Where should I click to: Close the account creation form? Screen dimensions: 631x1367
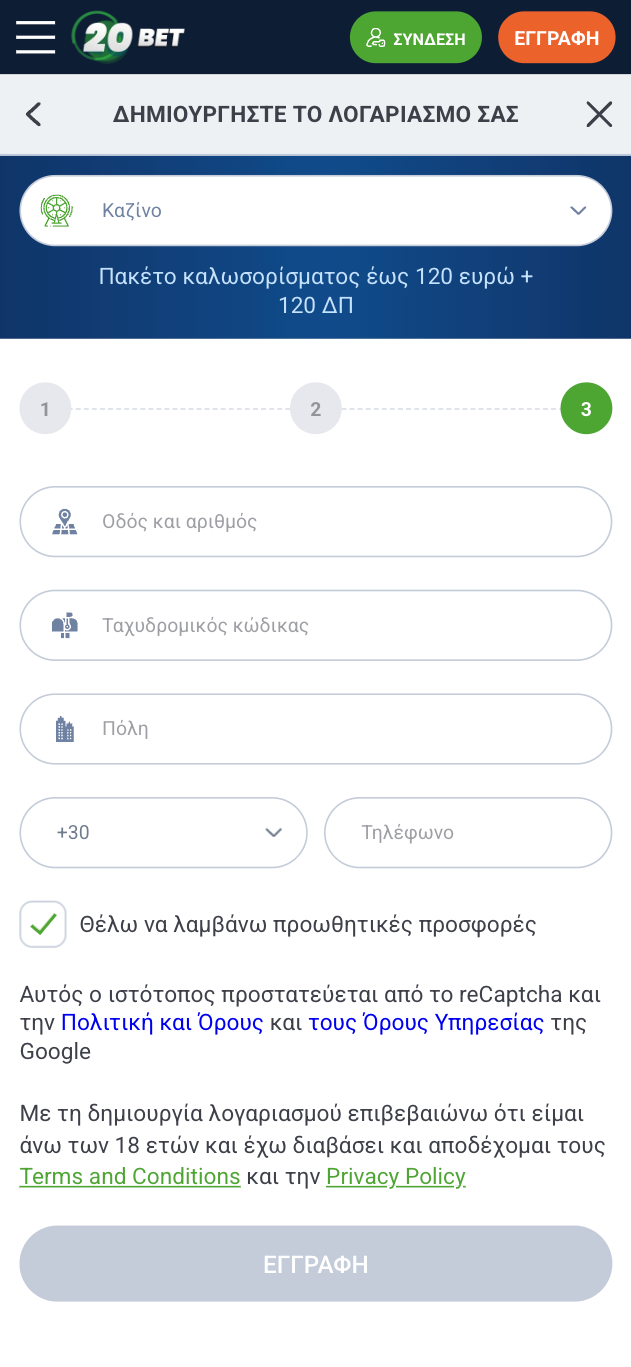click(x=599, y=114)
